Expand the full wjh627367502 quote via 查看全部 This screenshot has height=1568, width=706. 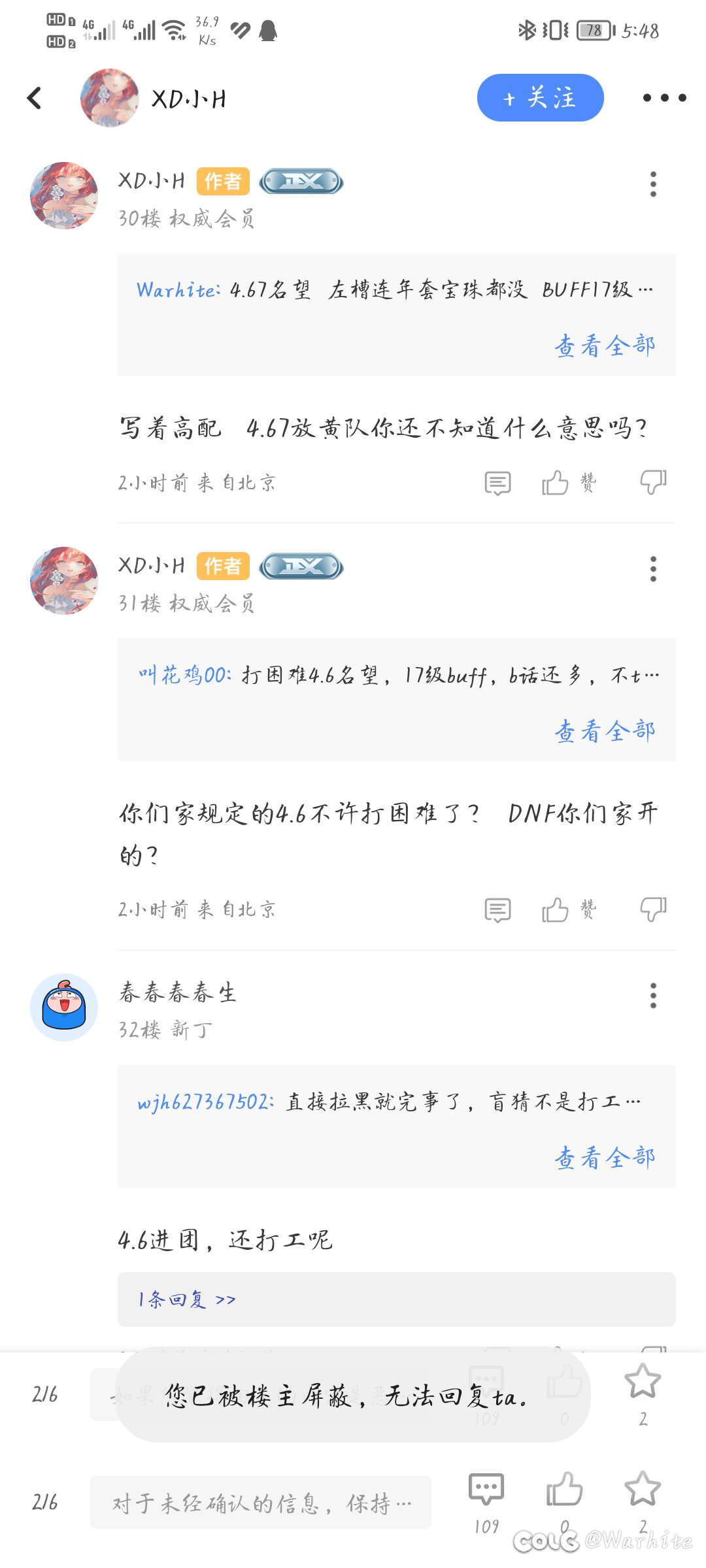tap(605, 1157)
